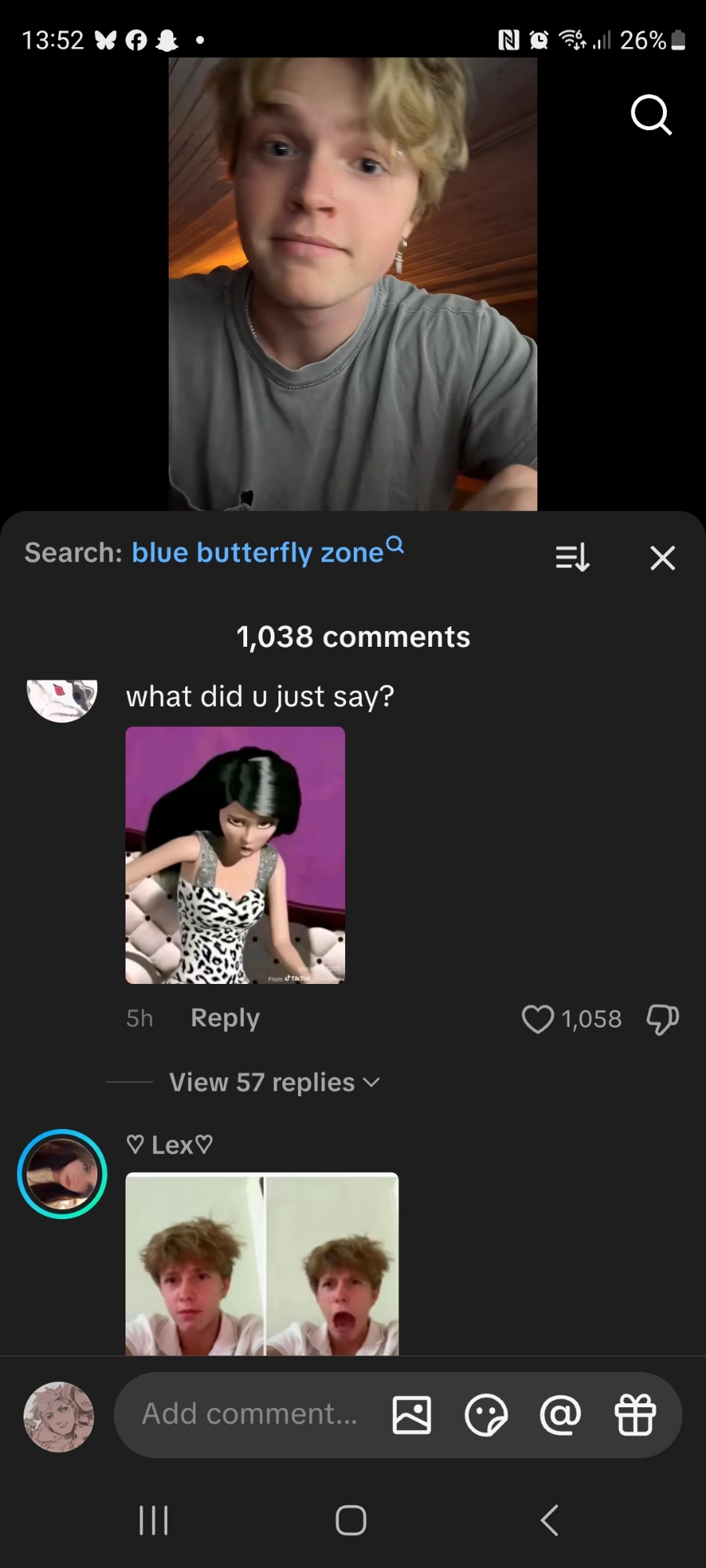Attach a photo to the comment
This screenshot has height=1568, width=706.
412,1415
